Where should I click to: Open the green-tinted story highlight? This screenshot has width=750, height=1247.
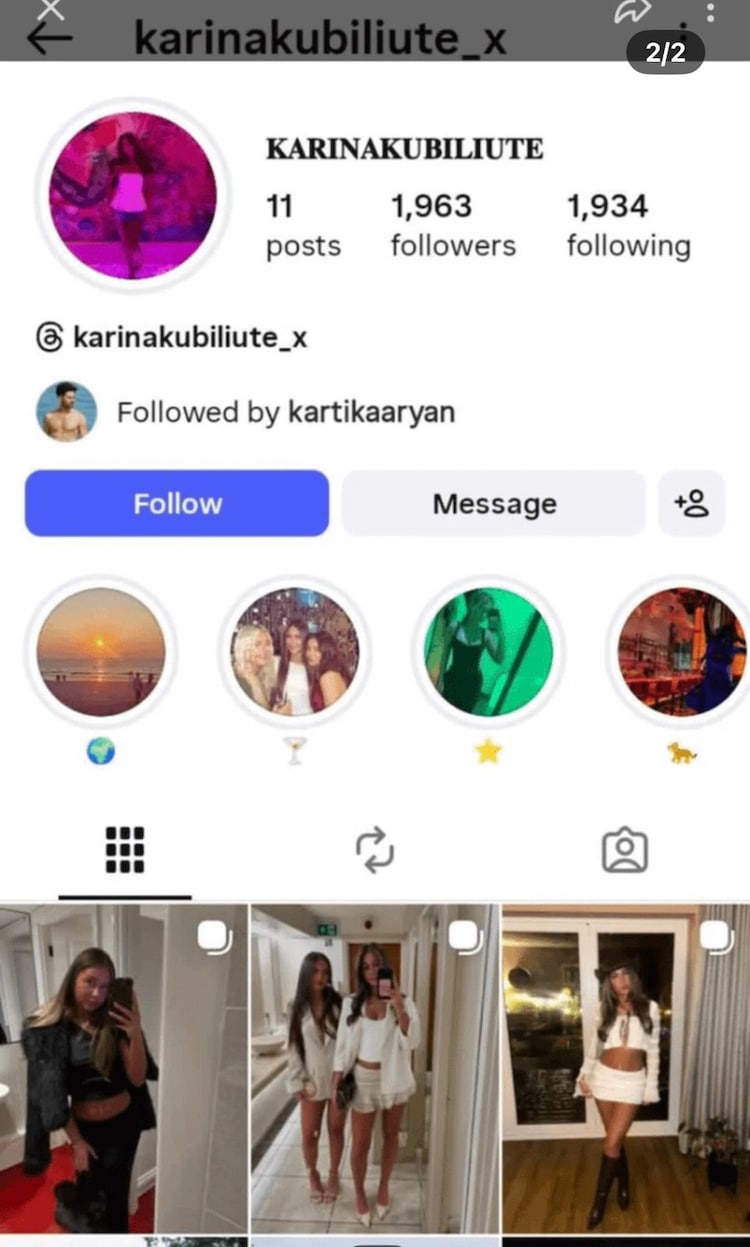tap(487, 651)
